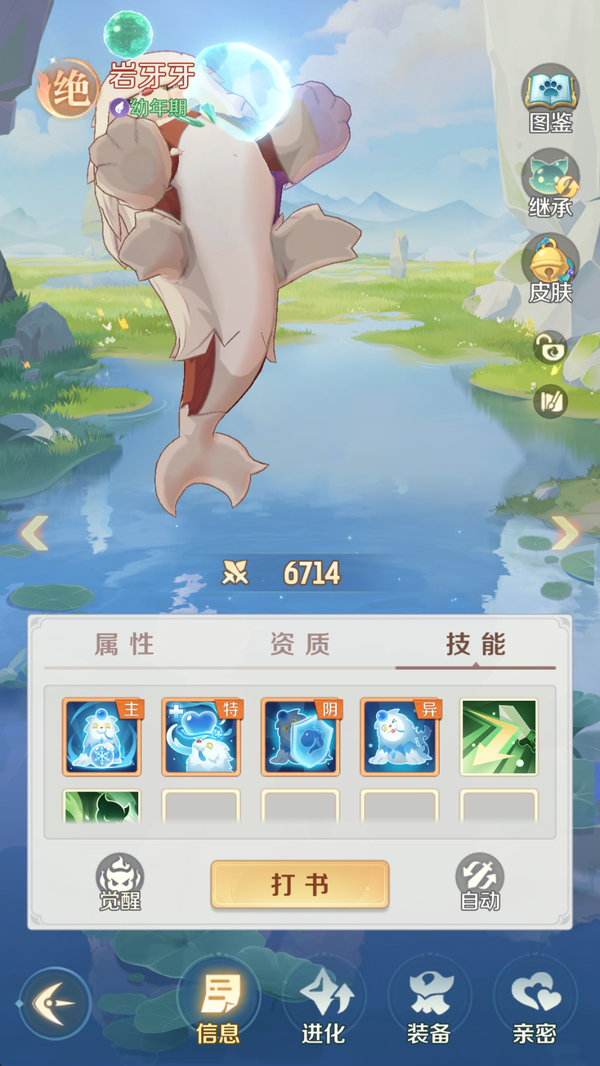Screen dimensions: 600x1066
Task: Toggle the pet lock icon
Action: tap(550, 348)
